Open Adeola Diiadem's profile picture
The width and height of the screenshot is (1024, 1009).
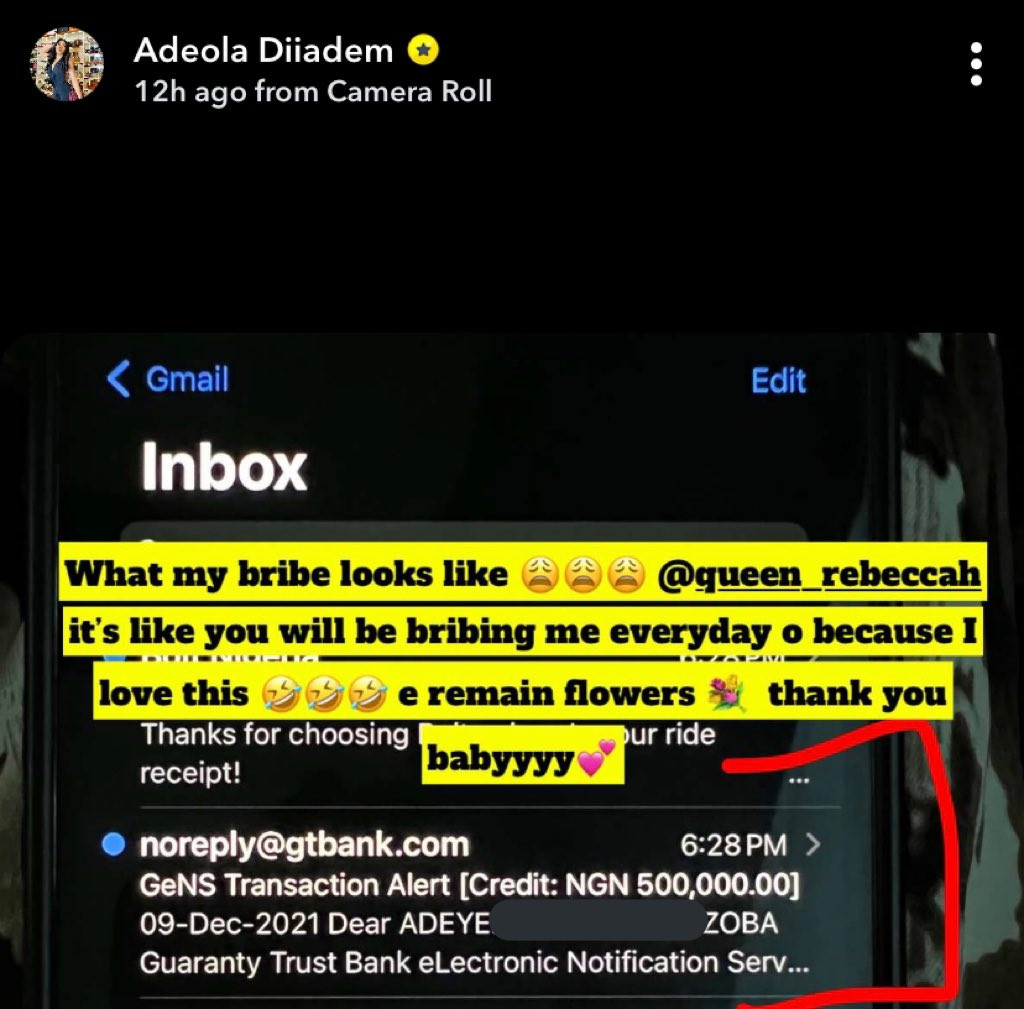[x=67, y=65]
